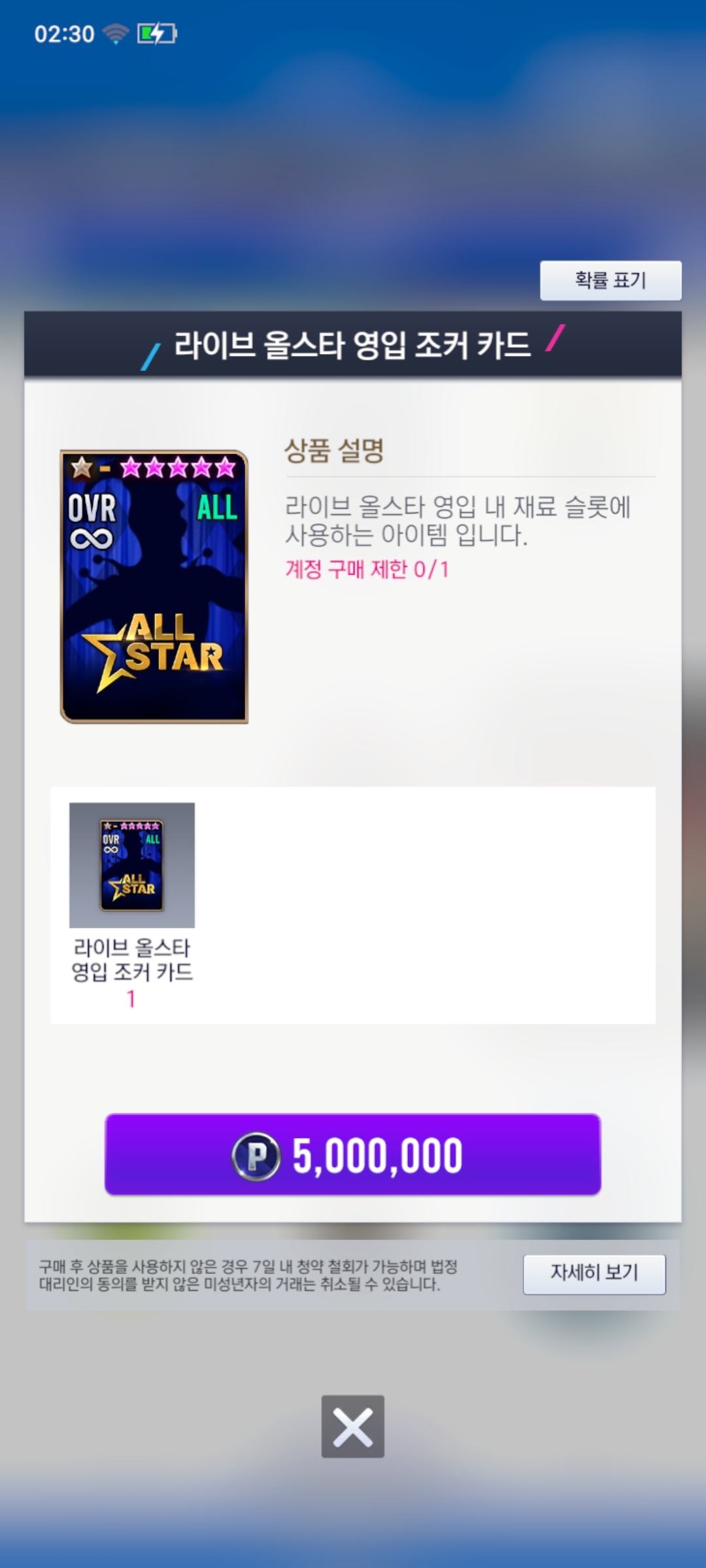Open the 라이브 올스타 영입 조커 카드 item tile
This screenshot has width=706, height=1568.
132,865
